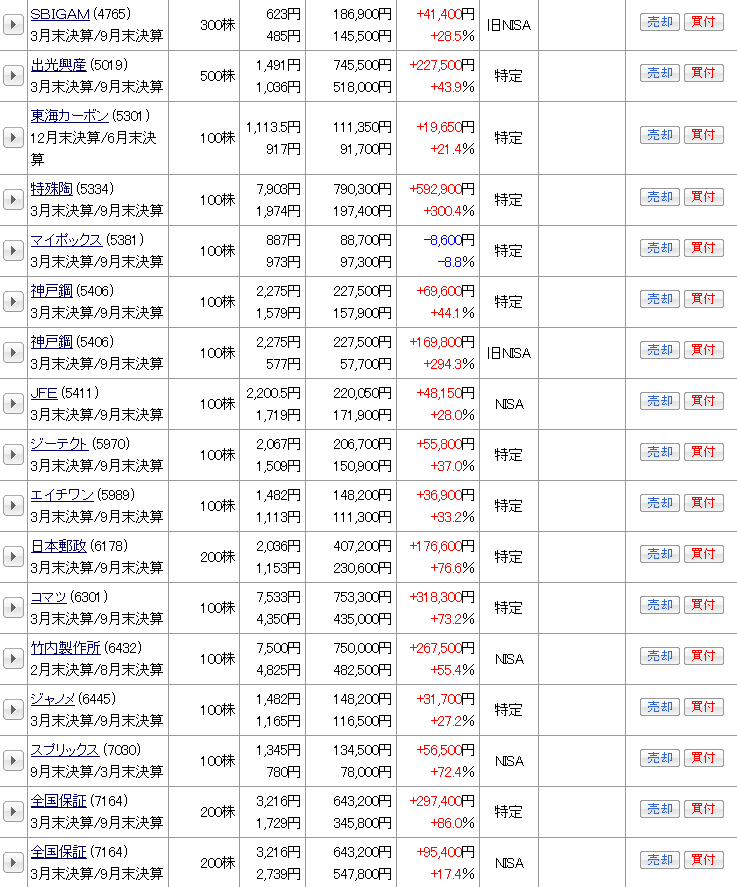Expand the 東海カーボン row arrow
The image size is (737, 887).
pyautogui.click(x=13, y=137)
